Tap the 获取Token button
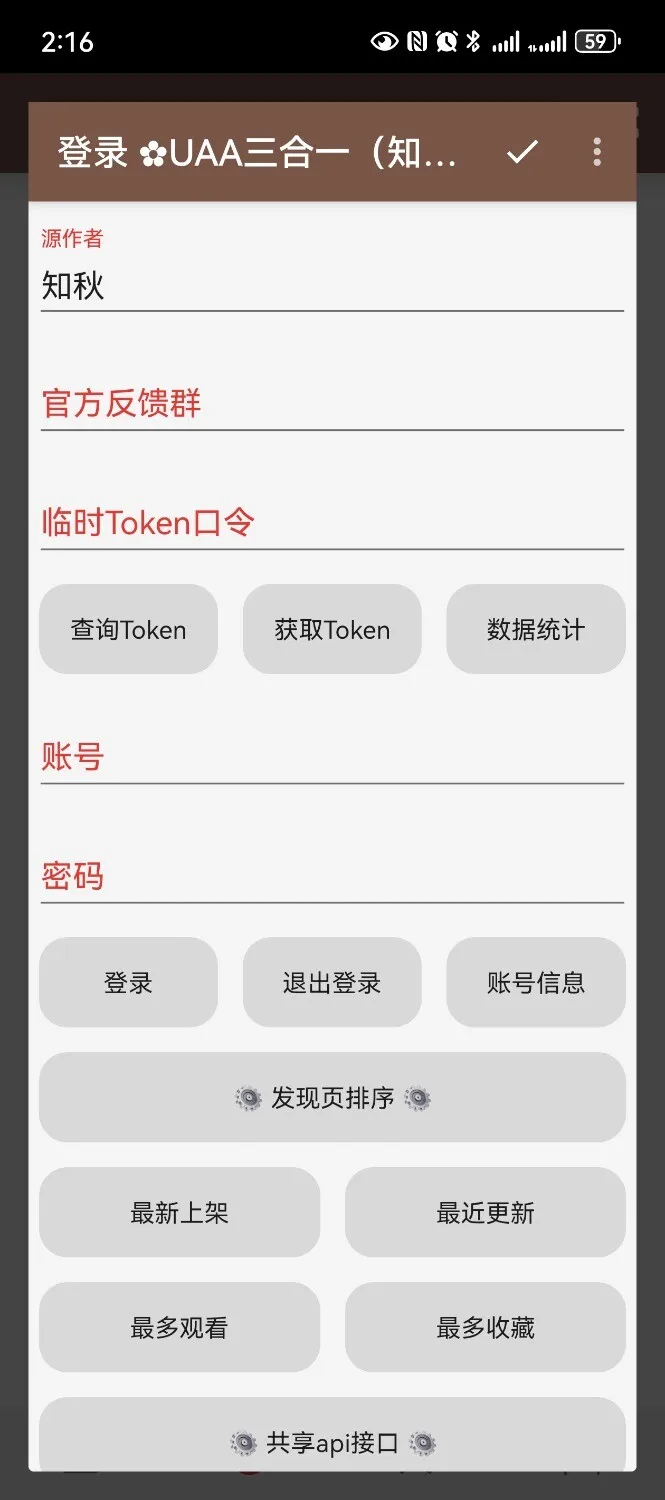665x1500 pixels. click(332, 630)
